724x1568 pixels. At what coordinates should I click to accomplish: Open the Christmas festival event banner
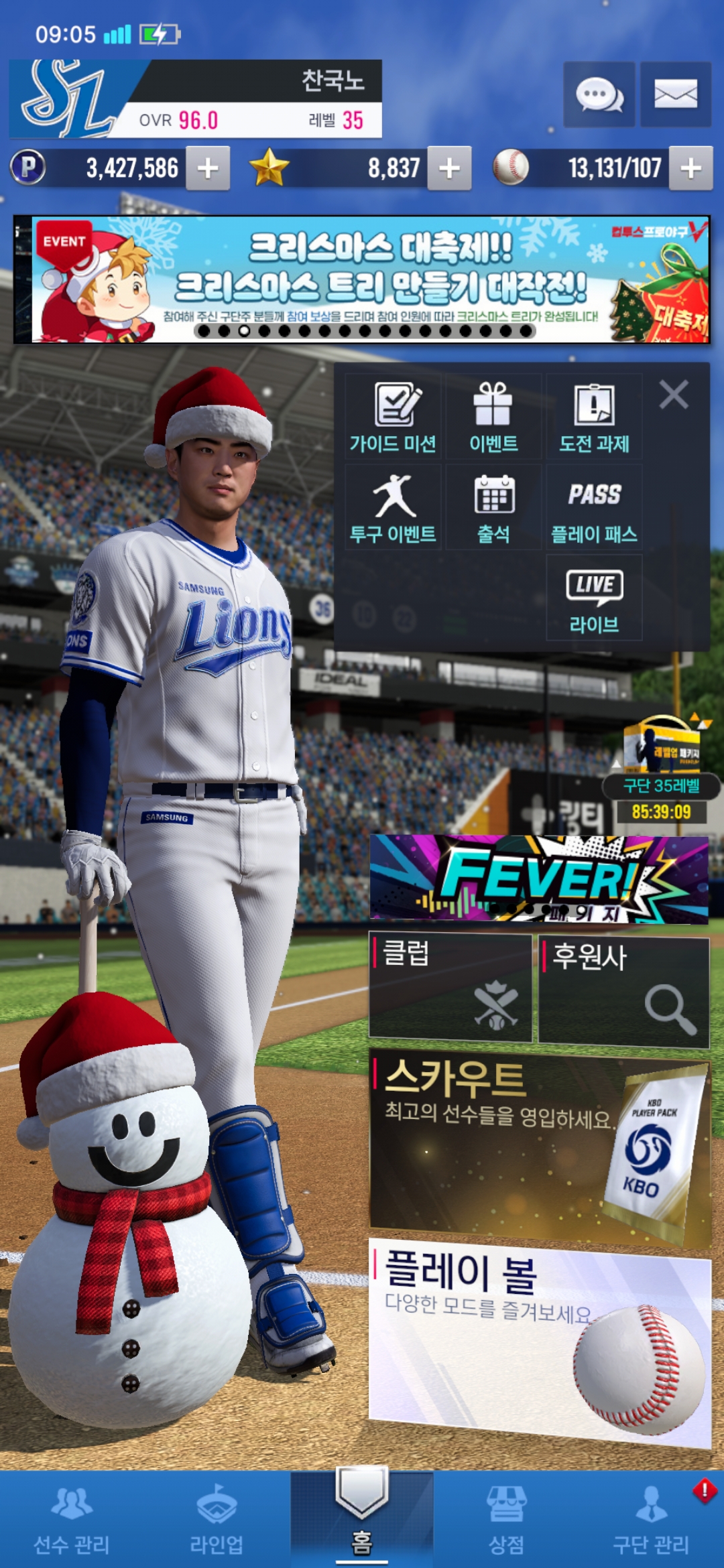click(362, 279)
